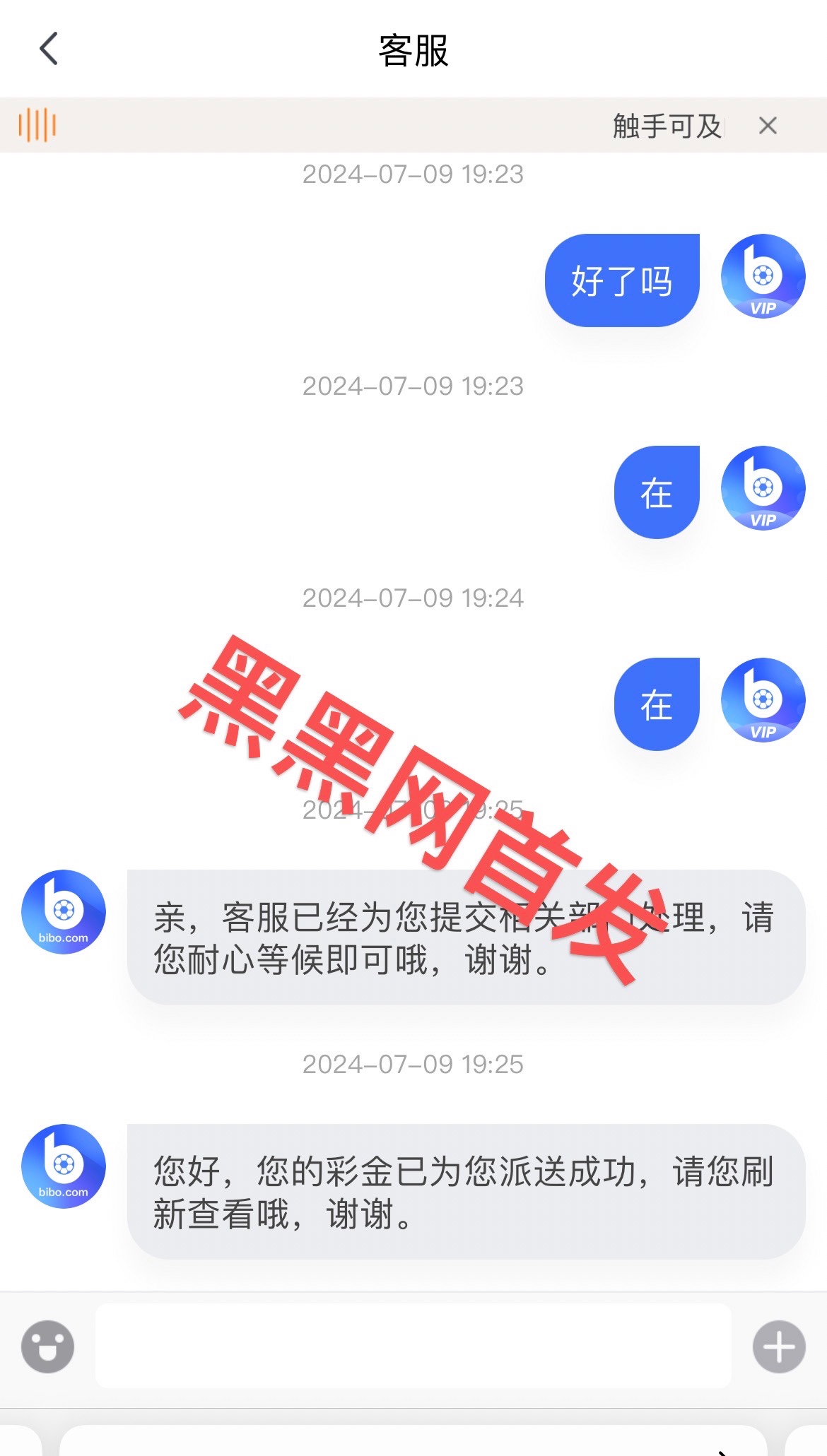
Task: Open the plus attachment menu
Action: point(779,1346)
